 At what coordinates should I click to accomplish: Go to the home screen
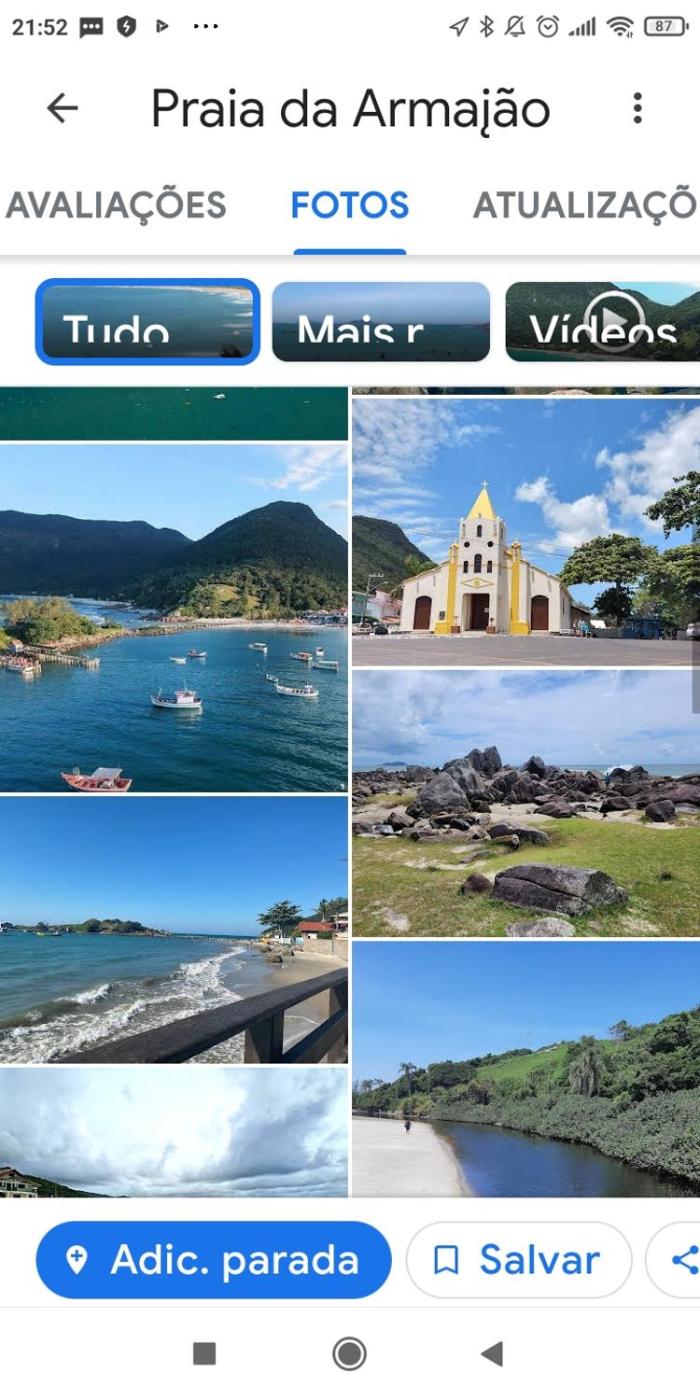(x=349, y=1354)
